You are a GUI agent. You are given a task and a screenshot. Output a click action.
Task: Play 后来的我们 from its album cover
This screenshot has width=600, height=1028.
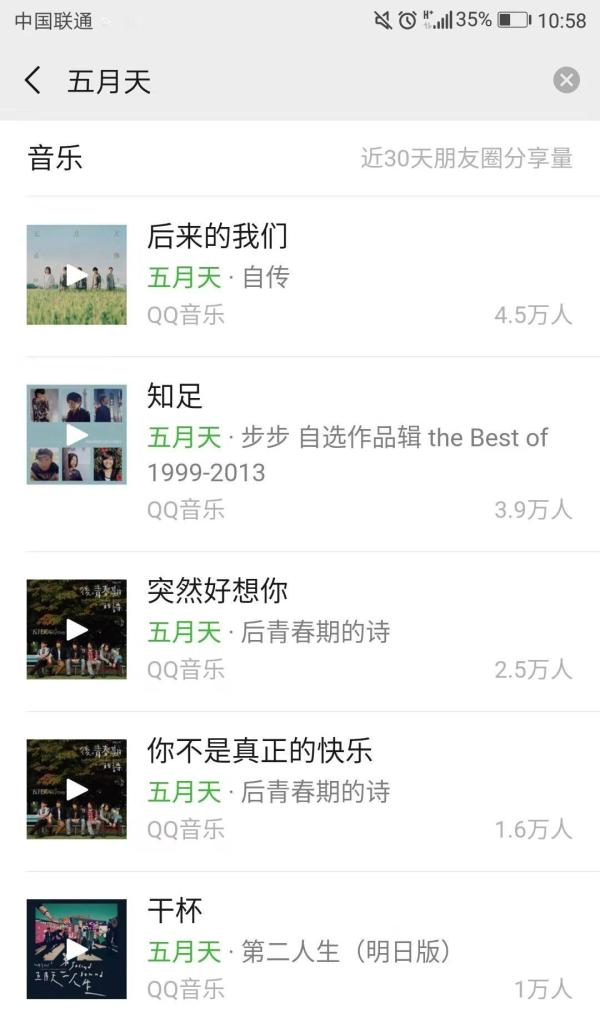click(77, 275)
